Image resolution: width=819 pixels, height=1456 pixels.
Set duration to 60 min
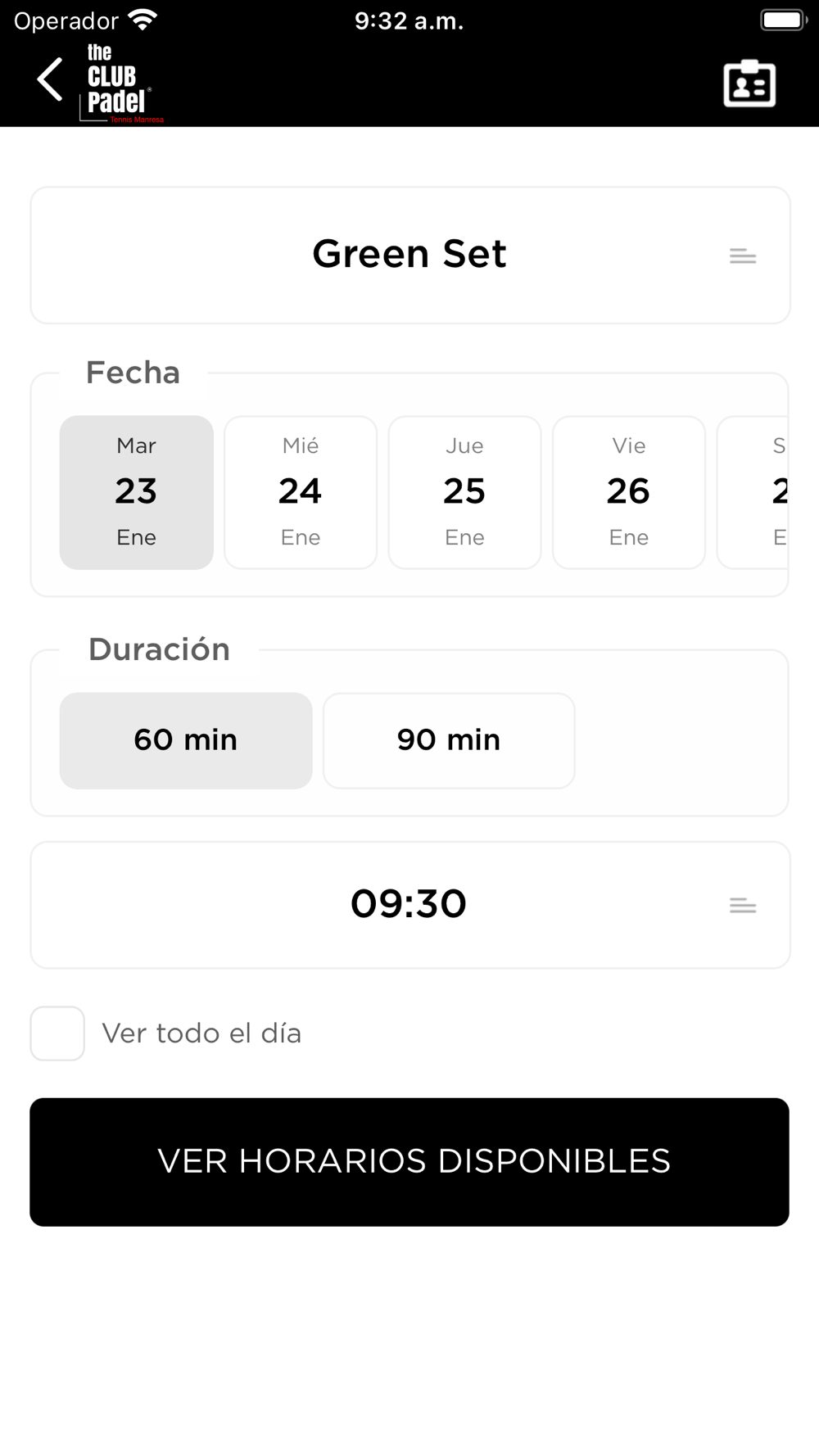pyautogui.click(x=186, y=740)
